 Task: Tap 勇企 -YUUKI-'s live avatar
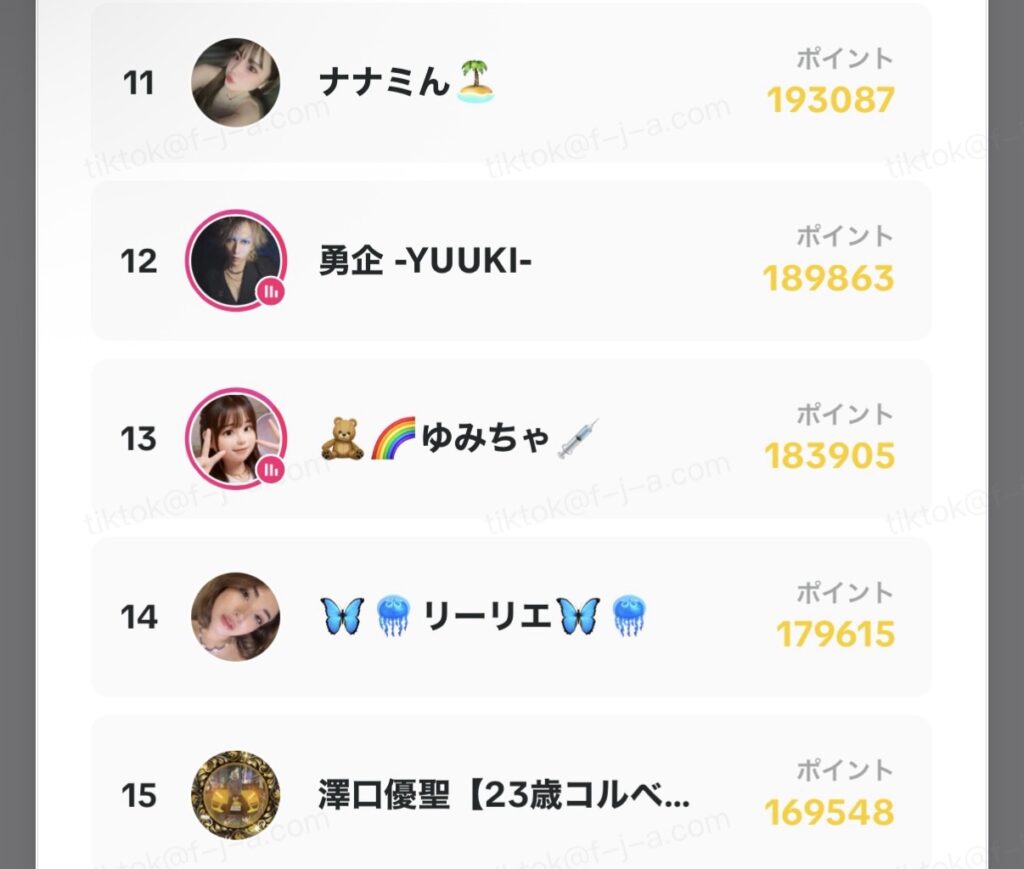coord(236,260)
